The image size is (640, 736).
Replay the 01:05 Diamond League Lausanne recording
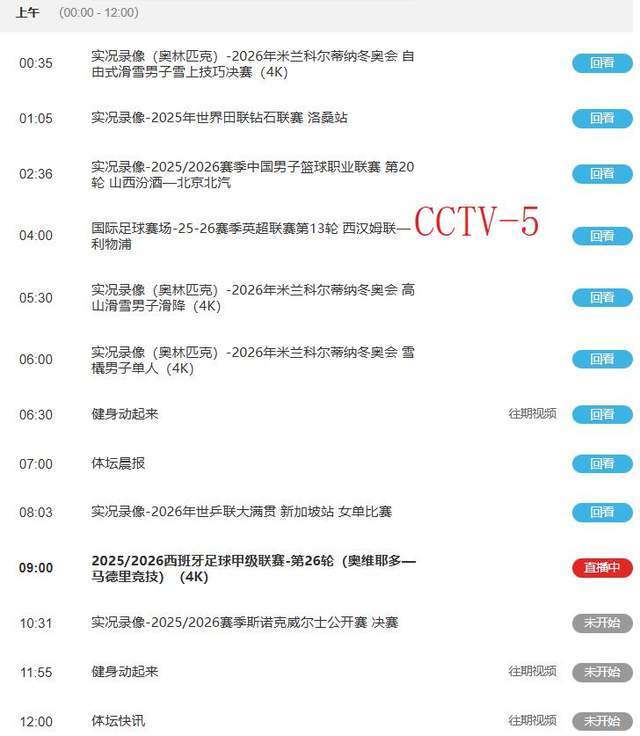tap(602, 118)
